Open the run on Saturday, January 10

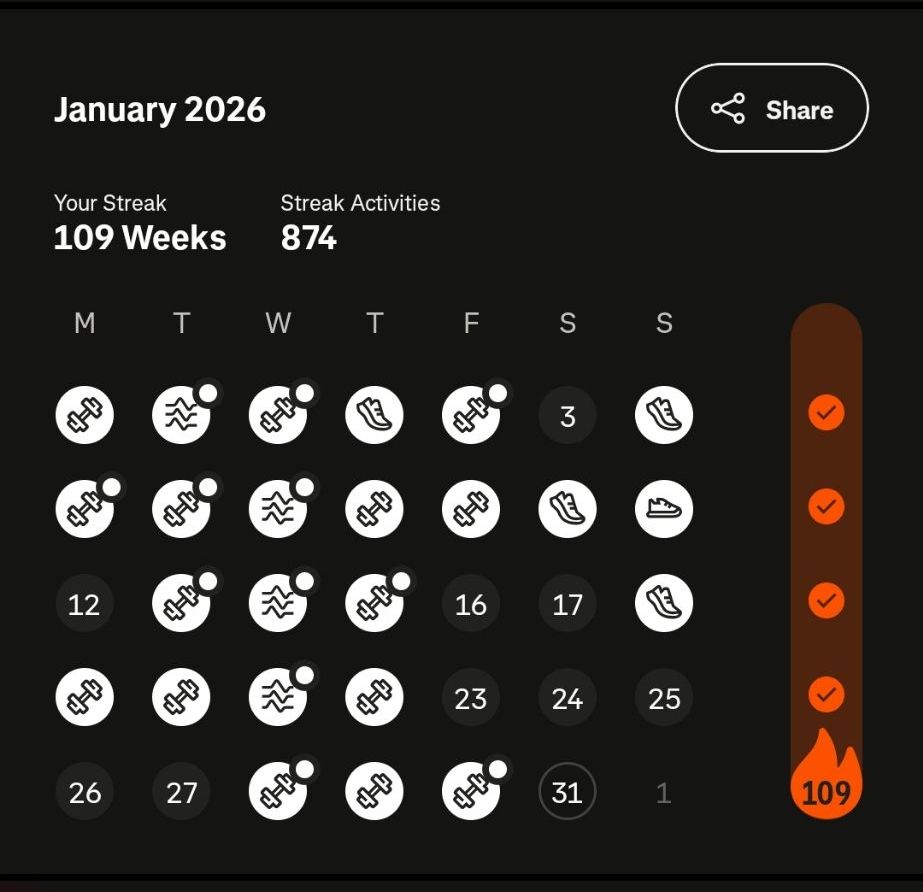(x=567, y=509)
